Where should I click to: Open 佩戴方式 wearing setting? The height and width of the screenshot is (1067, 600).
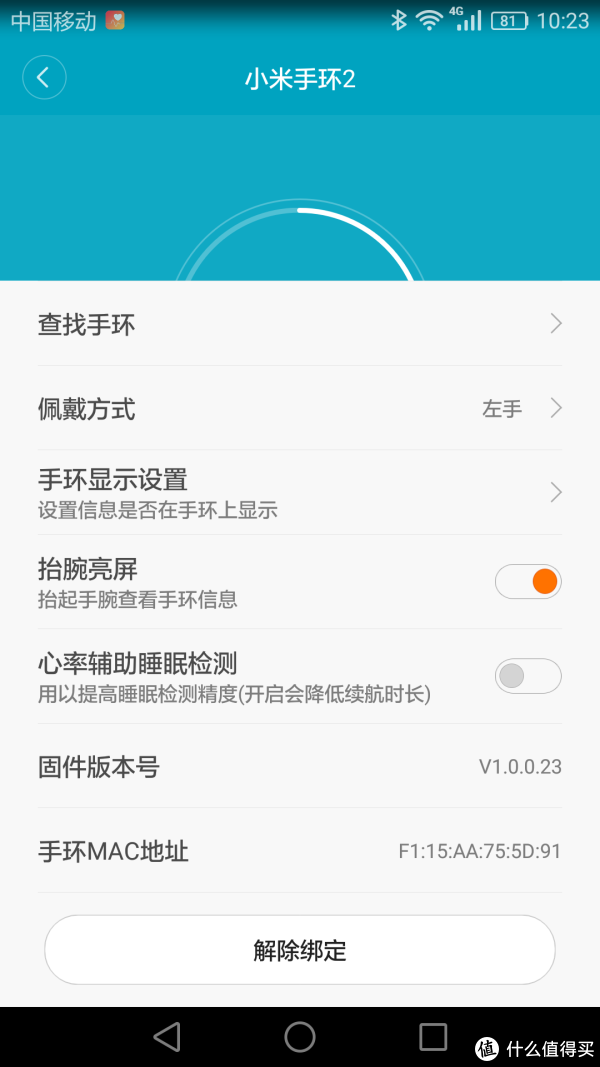pos(300,408)
